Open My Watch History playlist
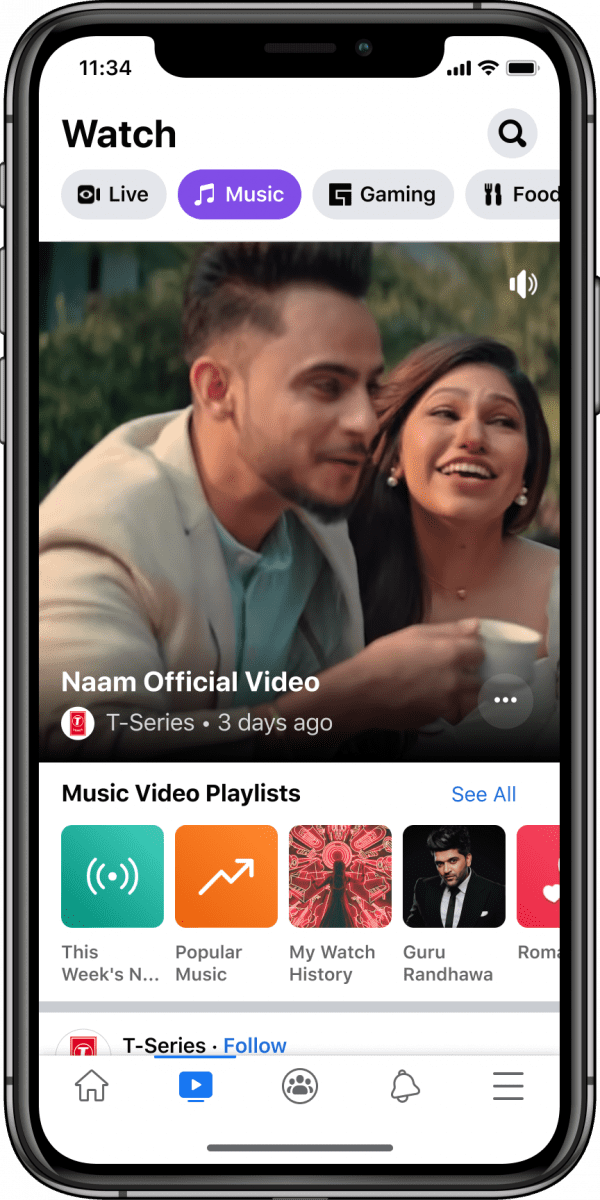The image size is (600, 1200). (x=340, y=876)
